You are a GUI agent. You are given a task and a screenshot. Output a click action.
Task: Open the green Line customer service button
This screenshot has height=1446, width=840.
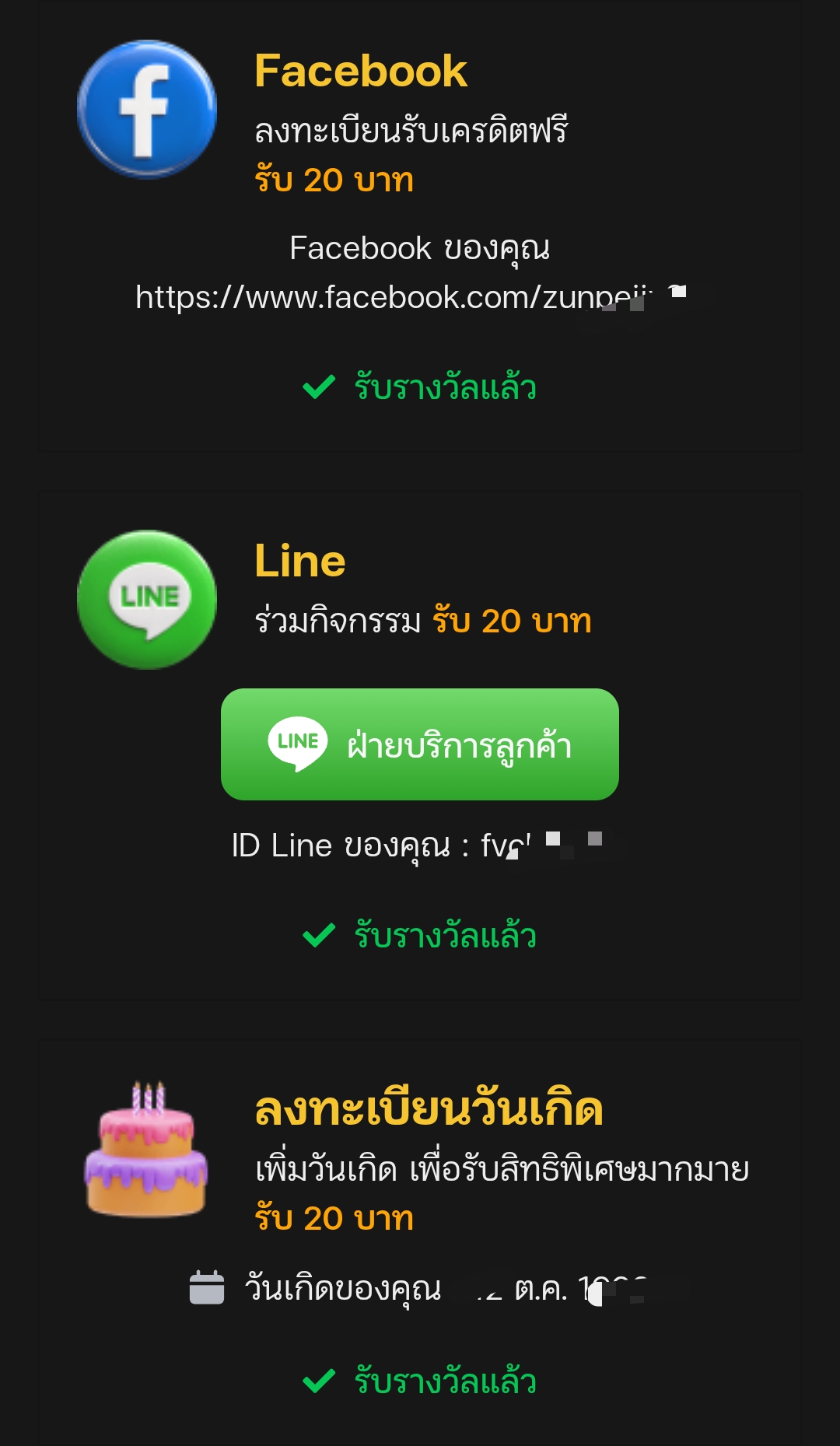coord(420,744)
